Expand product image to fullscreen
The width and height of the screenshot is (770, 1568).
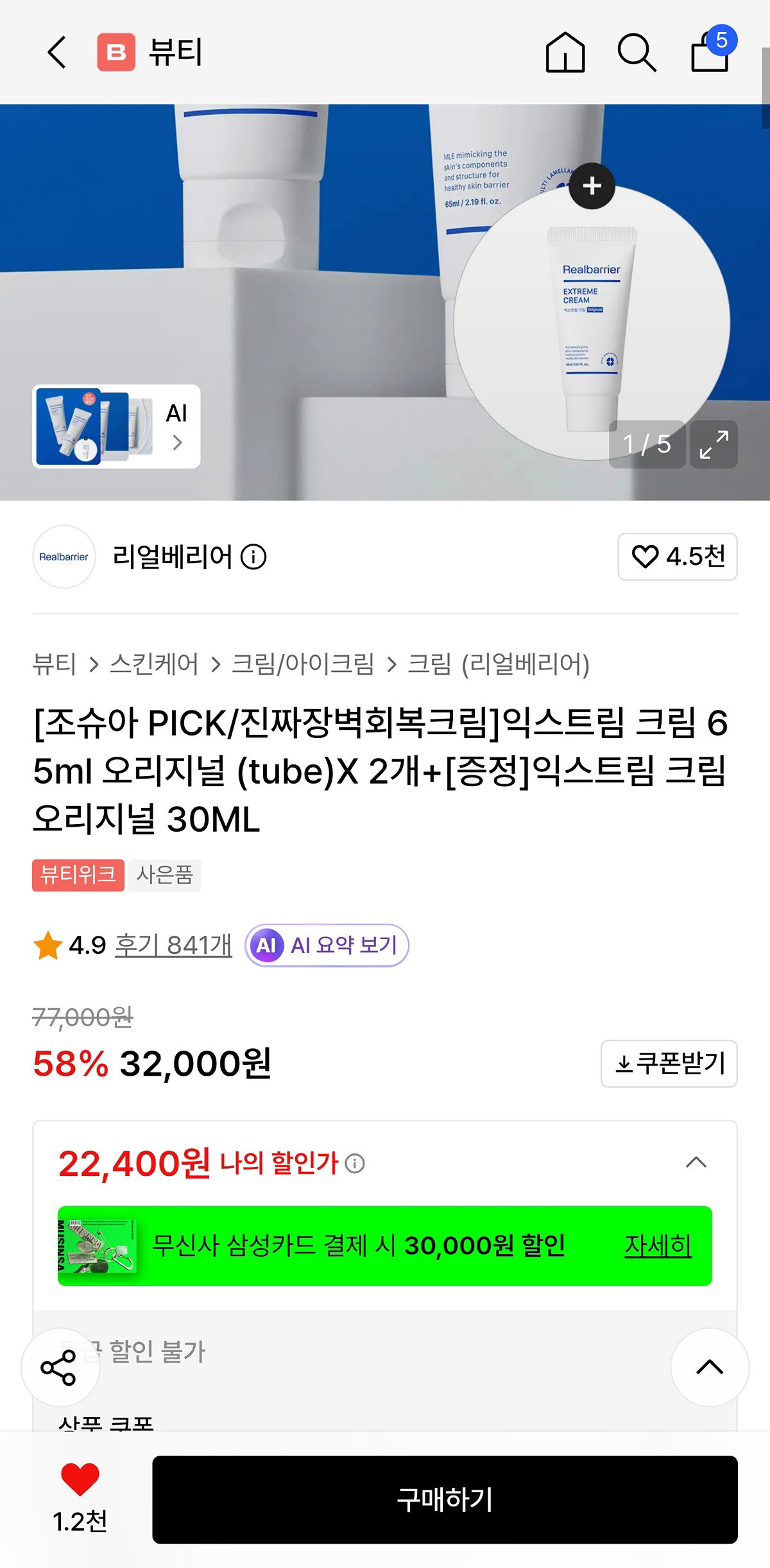pyautogui.click(x=714, y=444)
